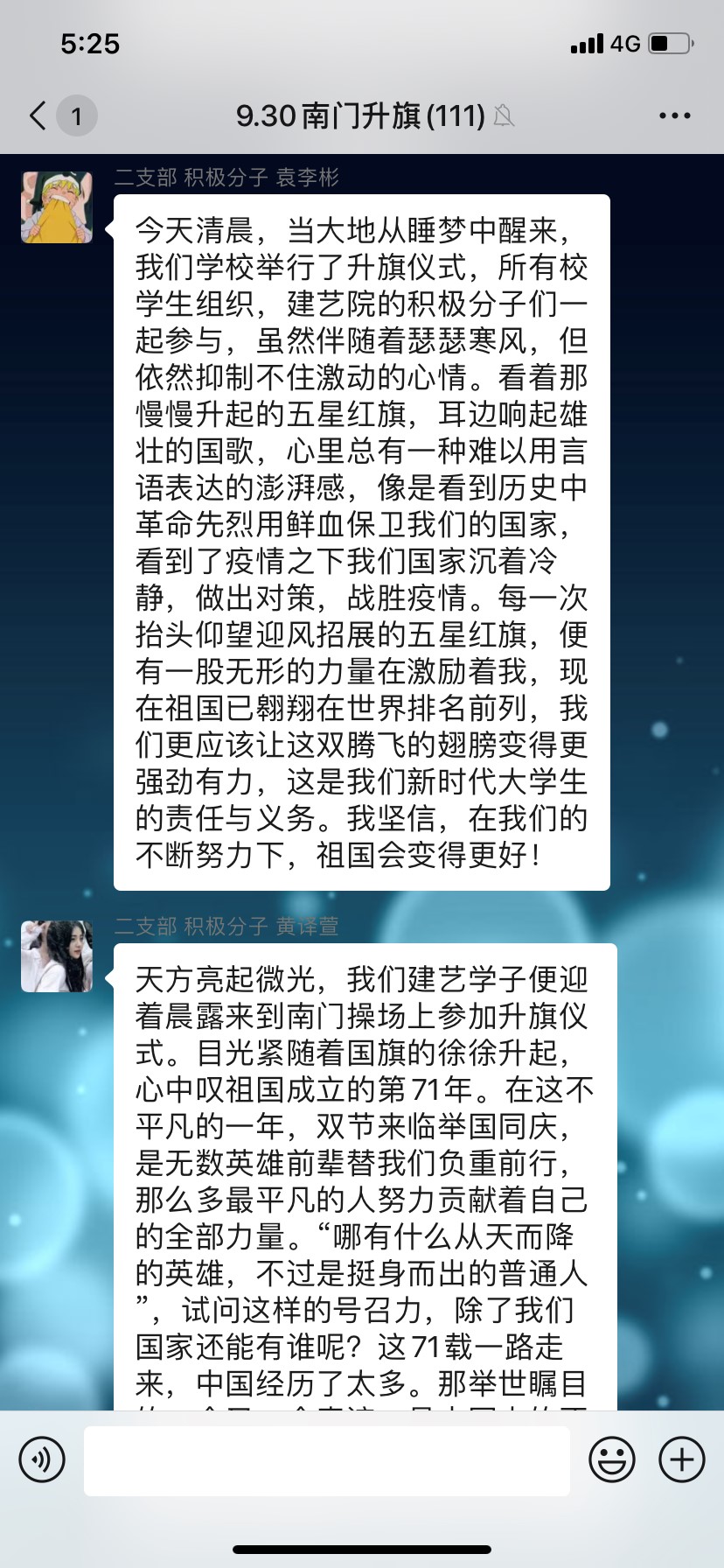Open 袁李彬's profile avatar

point(57,207)
